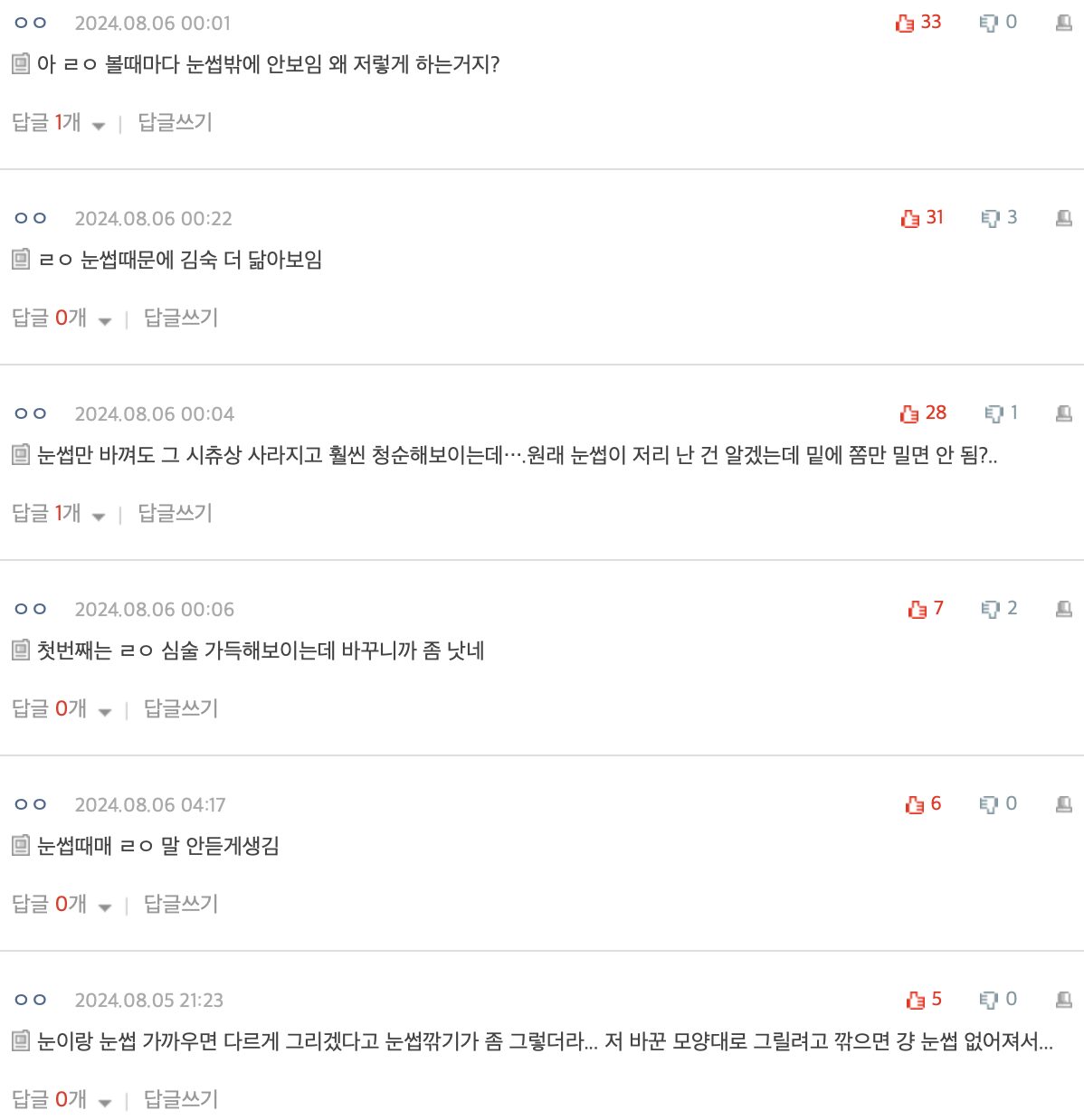Write a reply to the 00:06 comment
The height and width of the screenshot is (1120, 1084).
coord(181,709)
